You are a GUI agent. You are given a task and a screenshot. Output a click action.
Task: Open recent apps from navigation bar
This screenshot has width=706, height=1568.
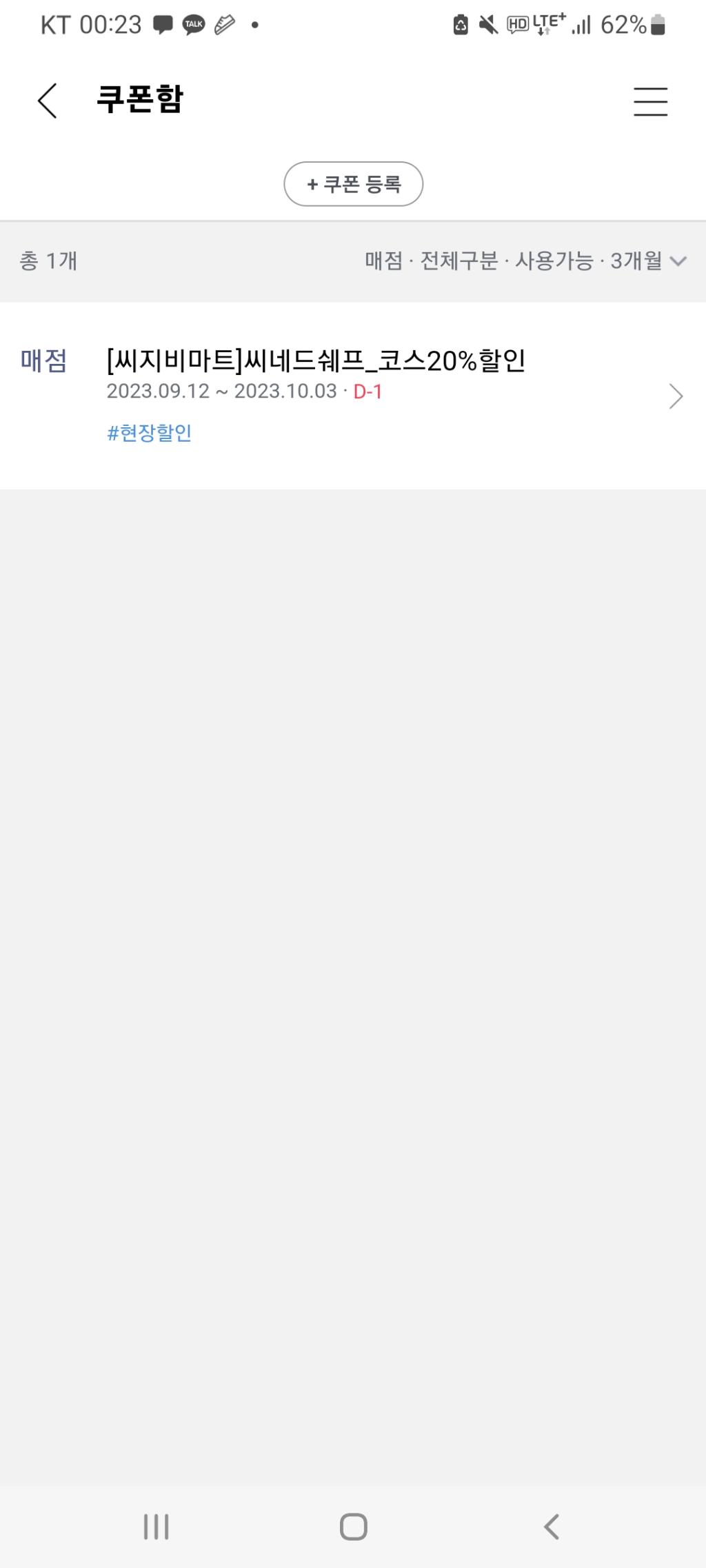click(x=157, y=1526)
